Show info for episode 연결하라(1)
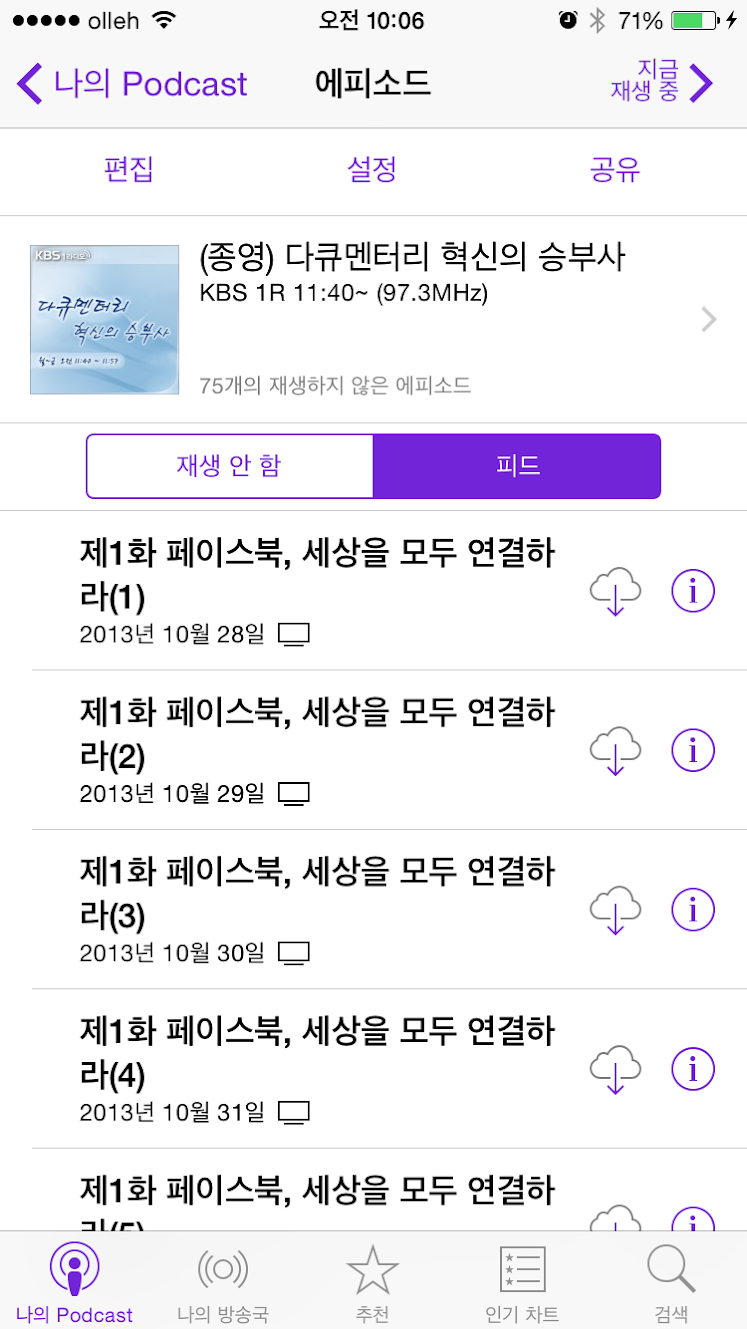This screenshot has height=1329, width=747. [x=693, y=591]
